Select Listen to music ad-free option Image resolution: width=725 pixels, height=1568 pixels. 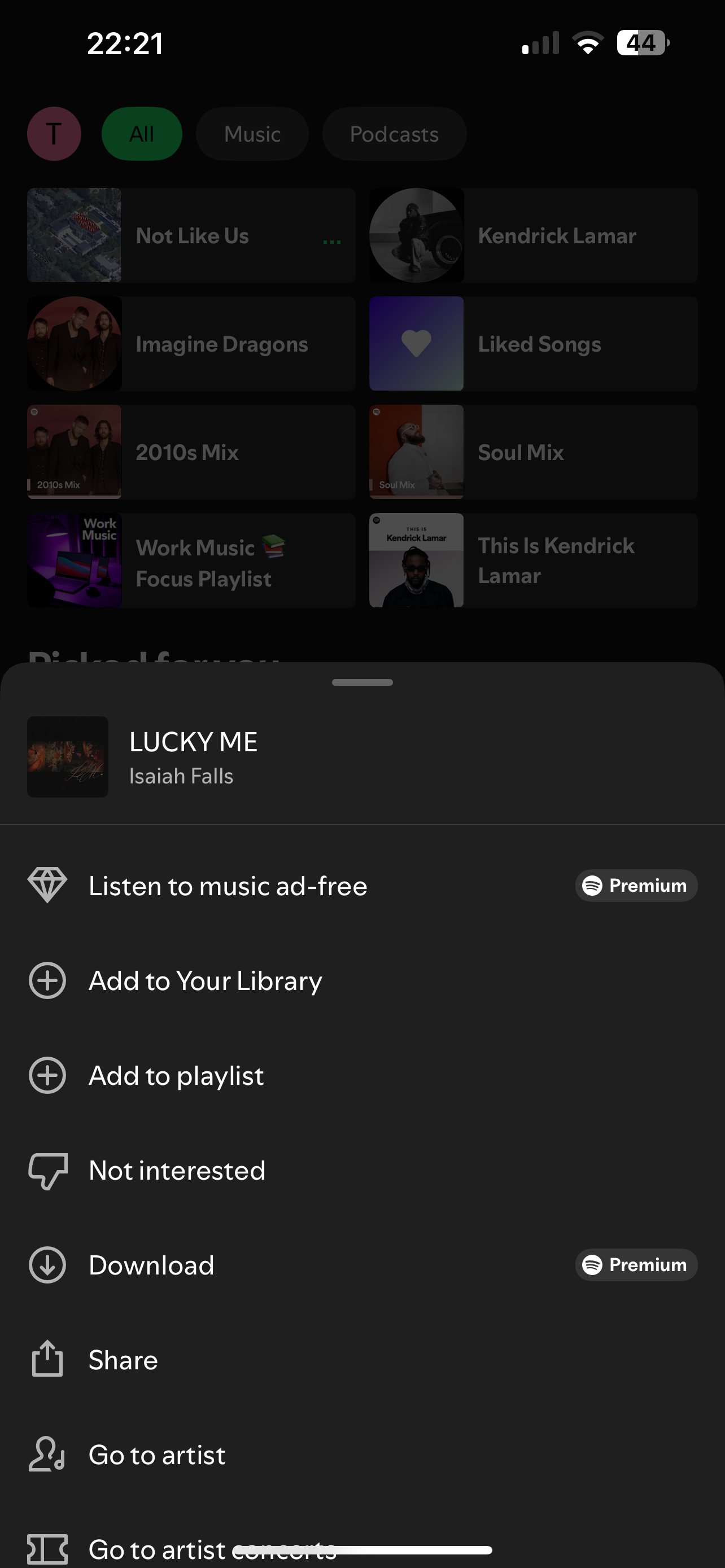point(228,886)
